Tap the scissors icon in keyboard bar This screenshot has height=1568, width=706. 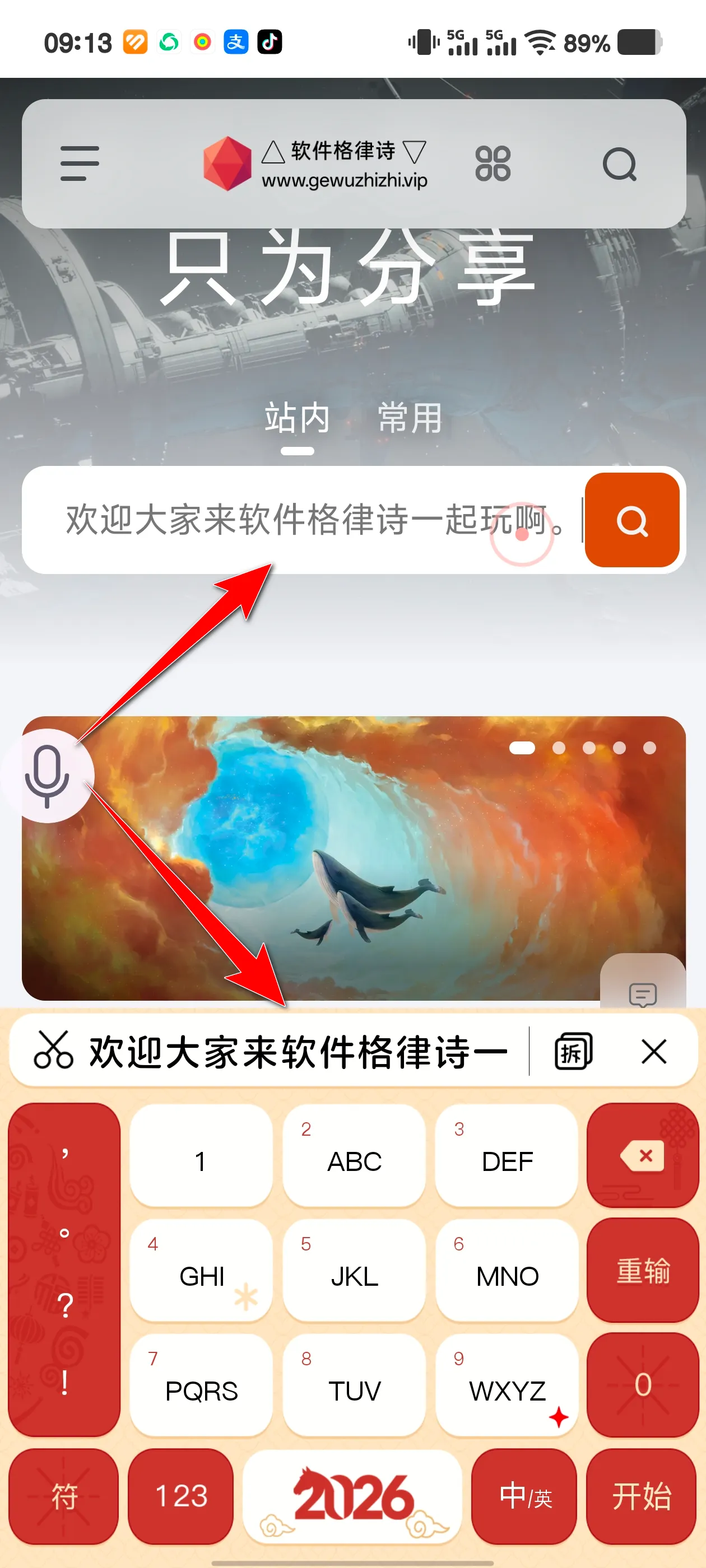[x=53, y=1051]
